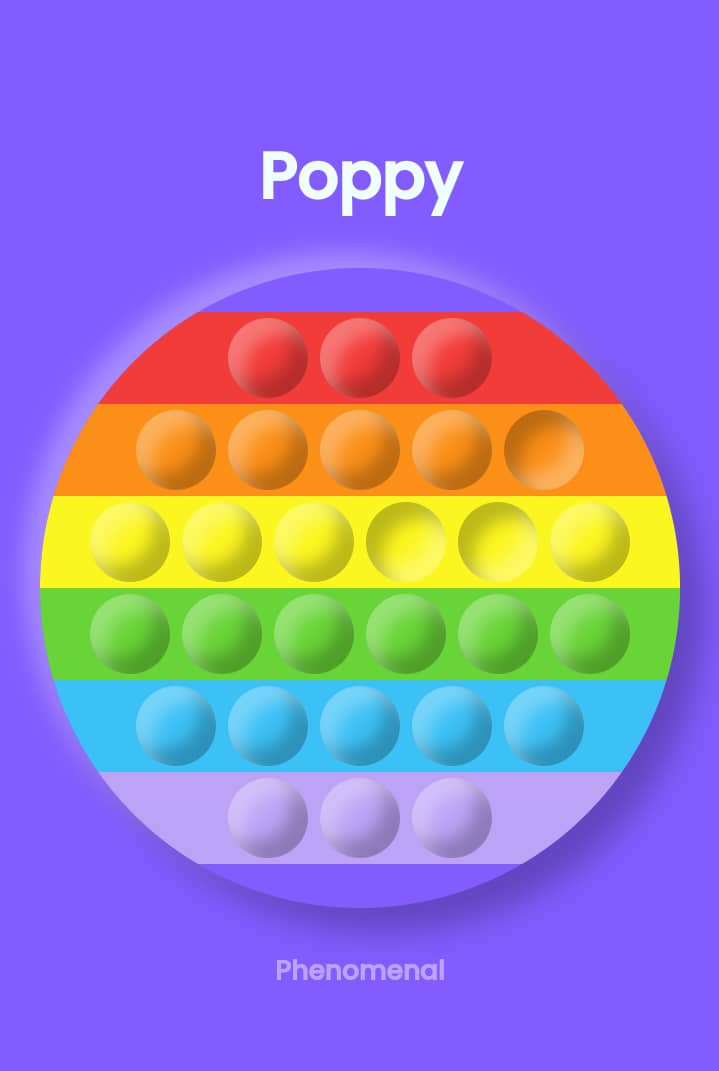Pop the leftmost red bubble

[268, 358]
